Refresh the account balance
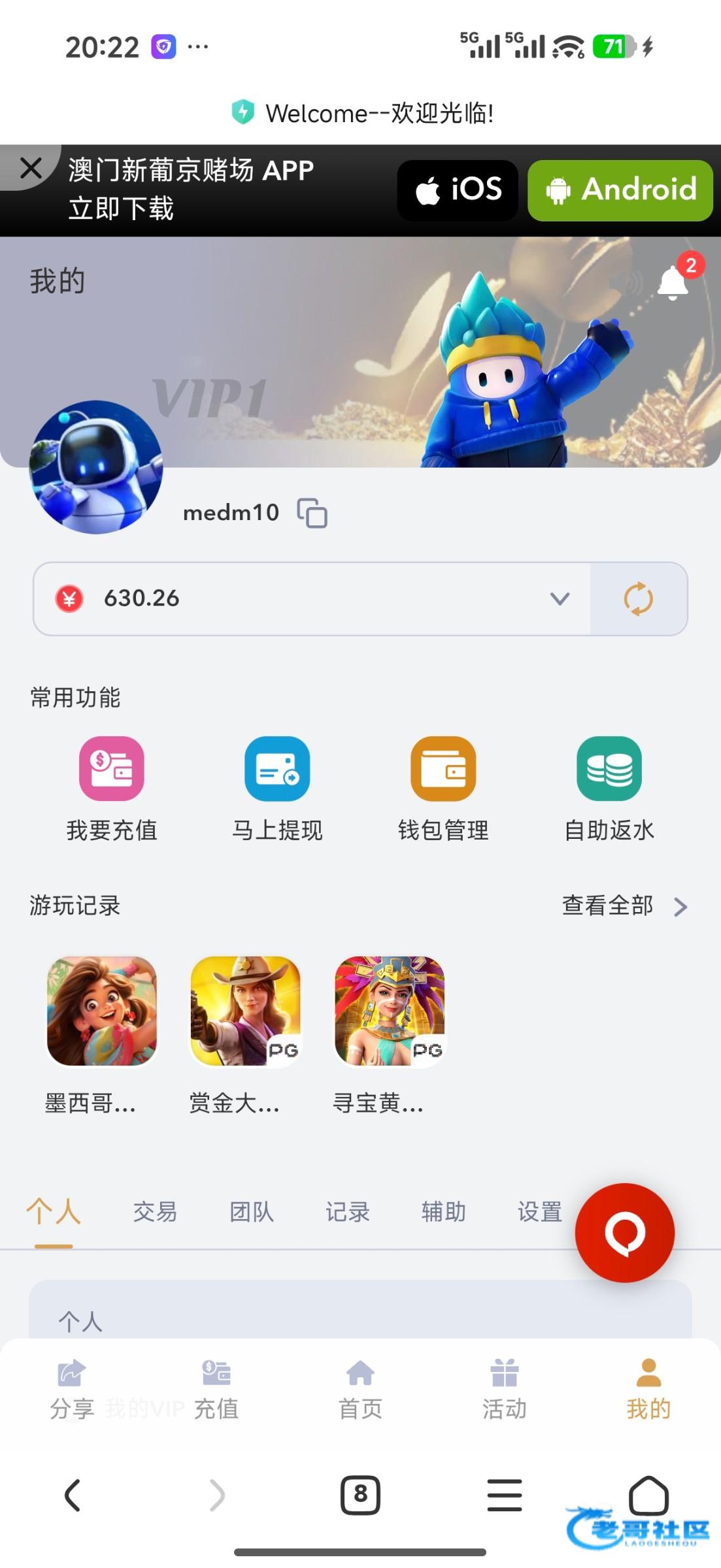 point(638,598)
